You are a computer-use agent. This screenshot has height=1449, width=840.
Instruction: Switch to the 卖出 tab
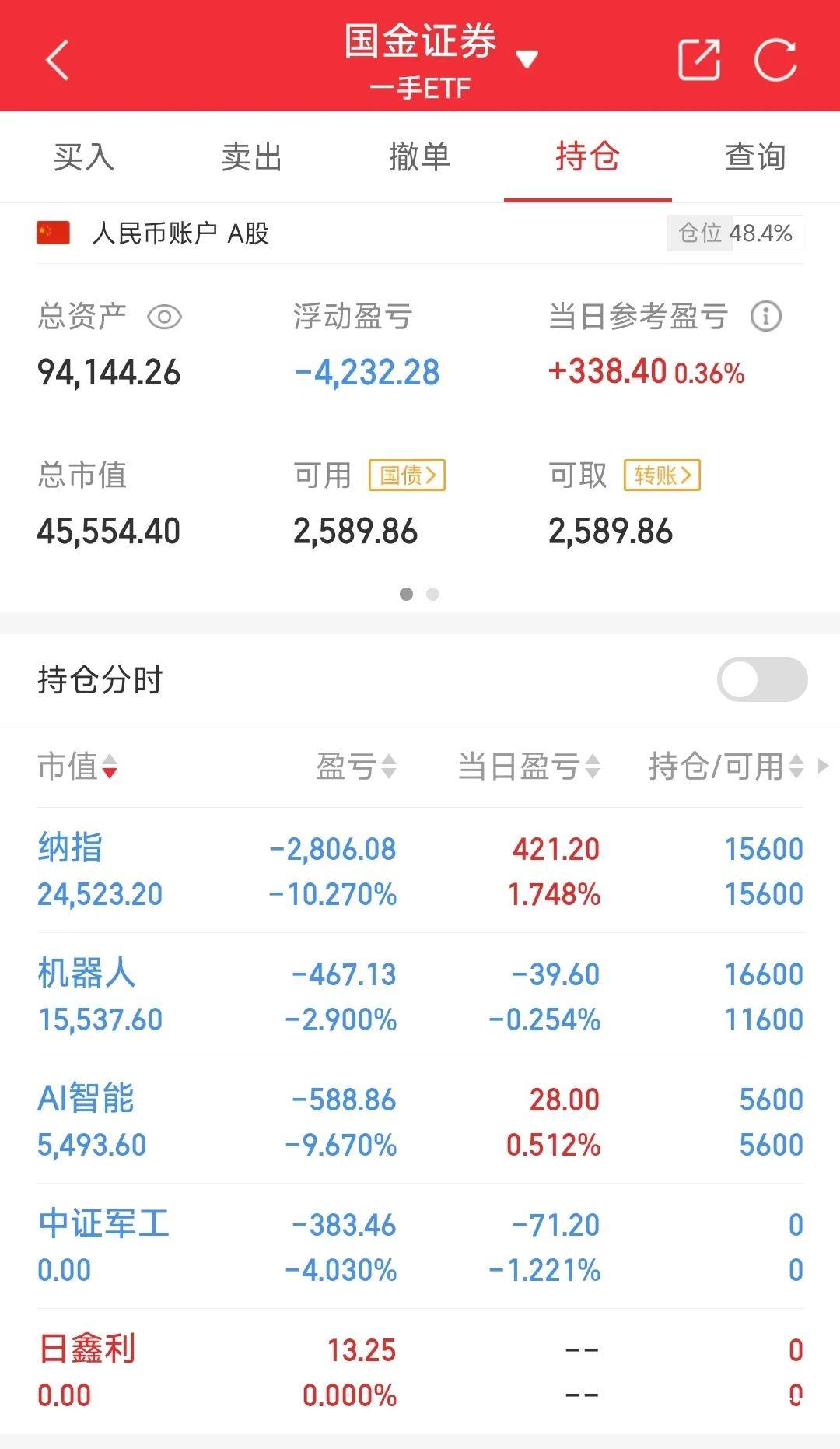click(x=252, y=157)
